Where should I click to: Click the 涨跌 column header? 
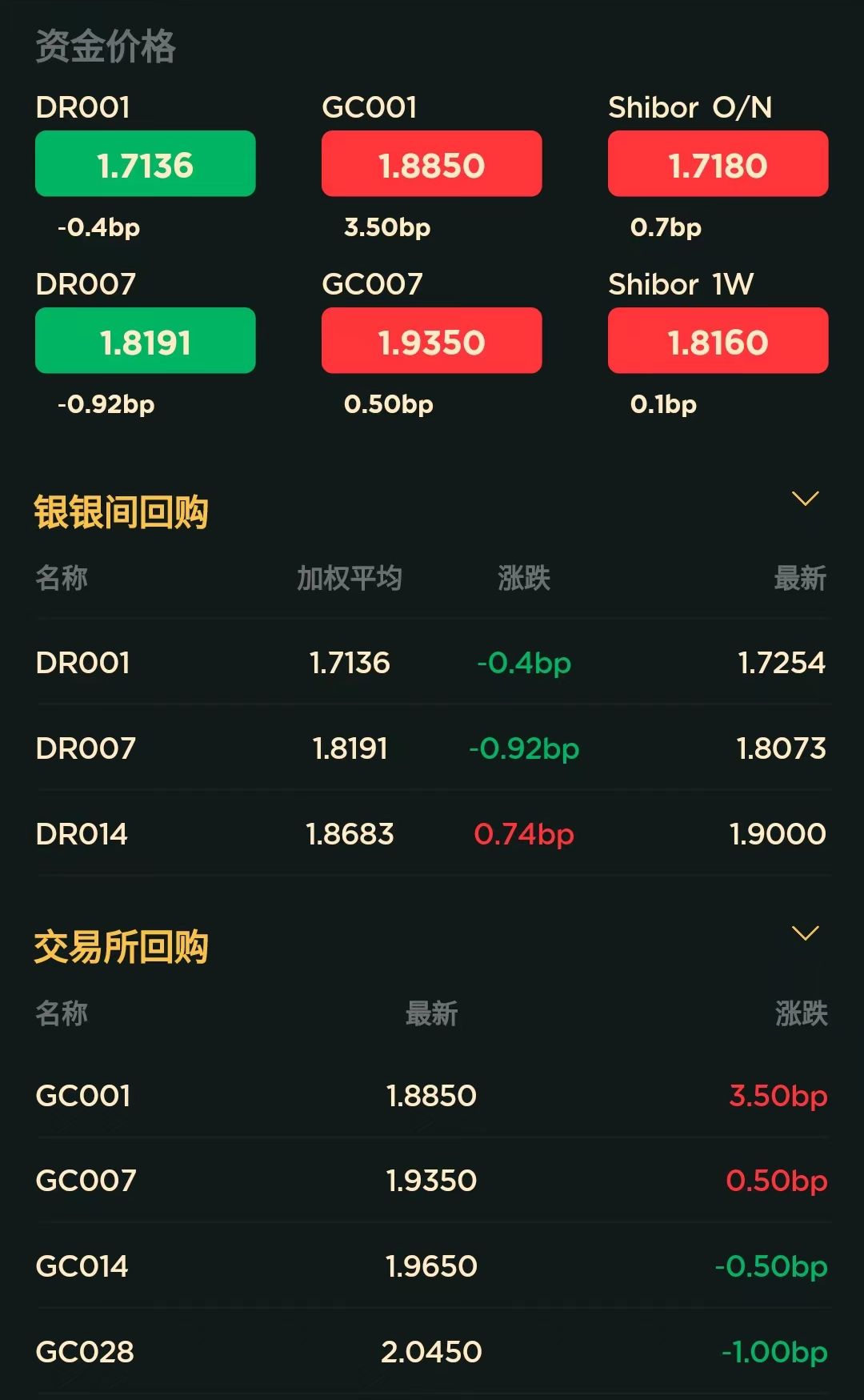[524, 580]
